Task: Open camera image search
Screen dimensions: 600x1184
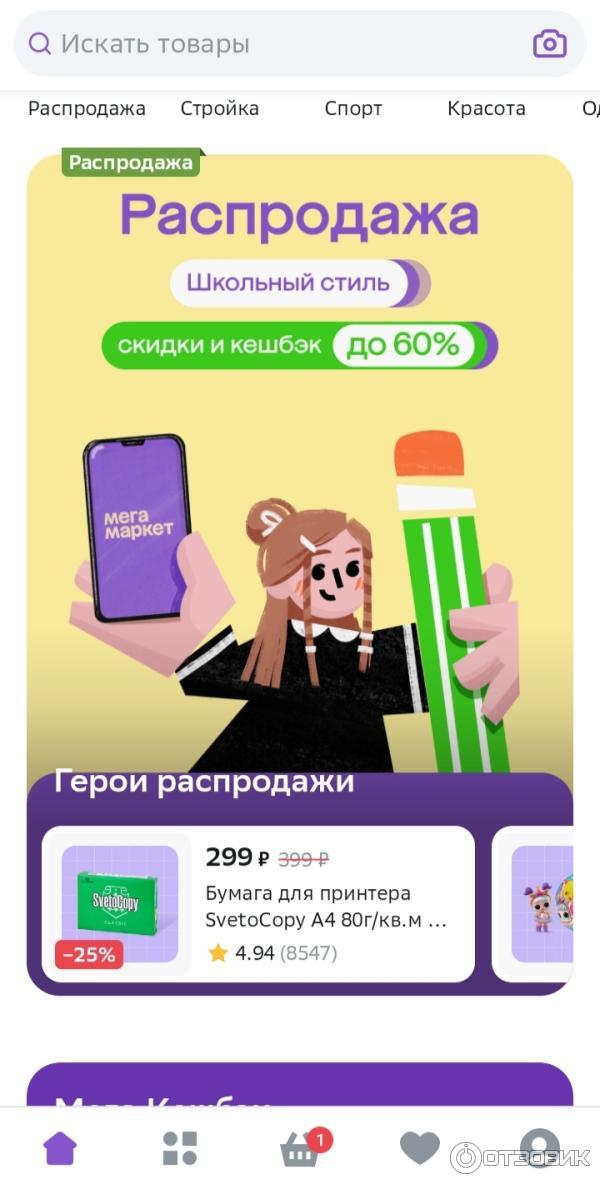Action: pyautogui.click(x=549, y=44)
